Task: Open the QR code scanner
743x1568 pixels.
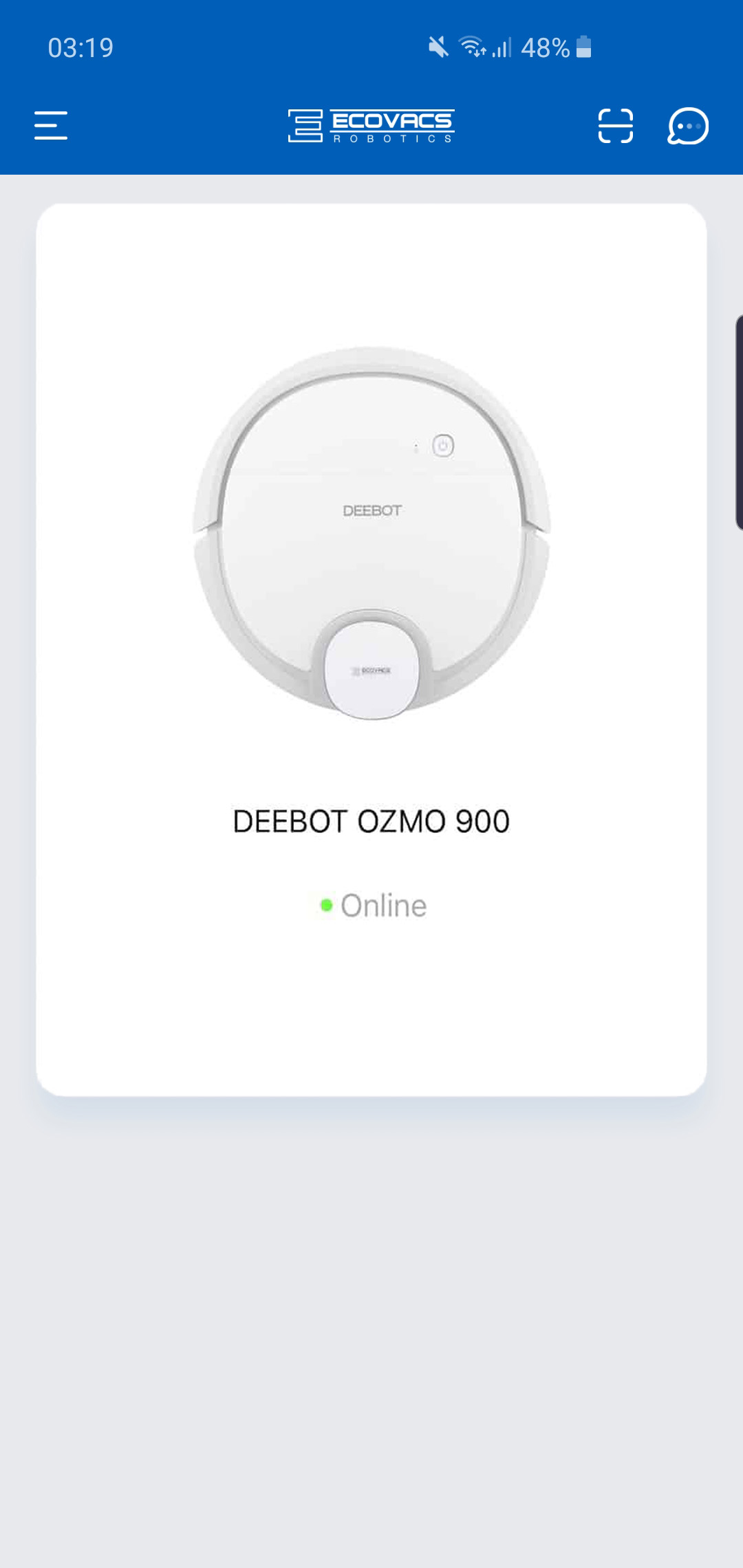Action: pyautogui.click(x=615, y=126)
